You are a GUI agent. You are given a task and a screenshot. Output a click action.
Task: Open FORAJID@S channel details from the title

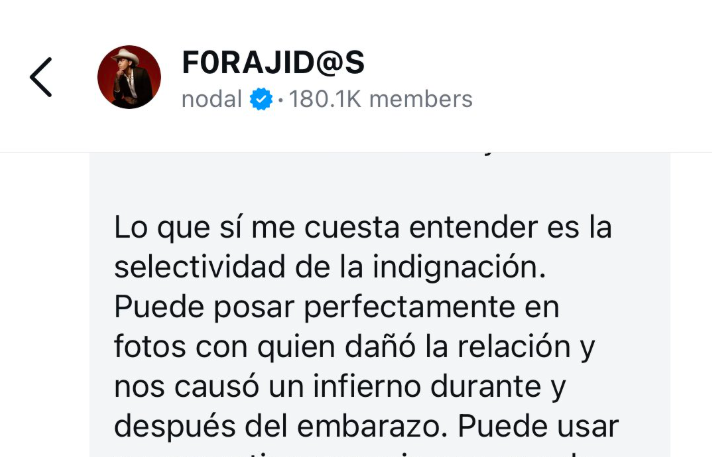273,62
